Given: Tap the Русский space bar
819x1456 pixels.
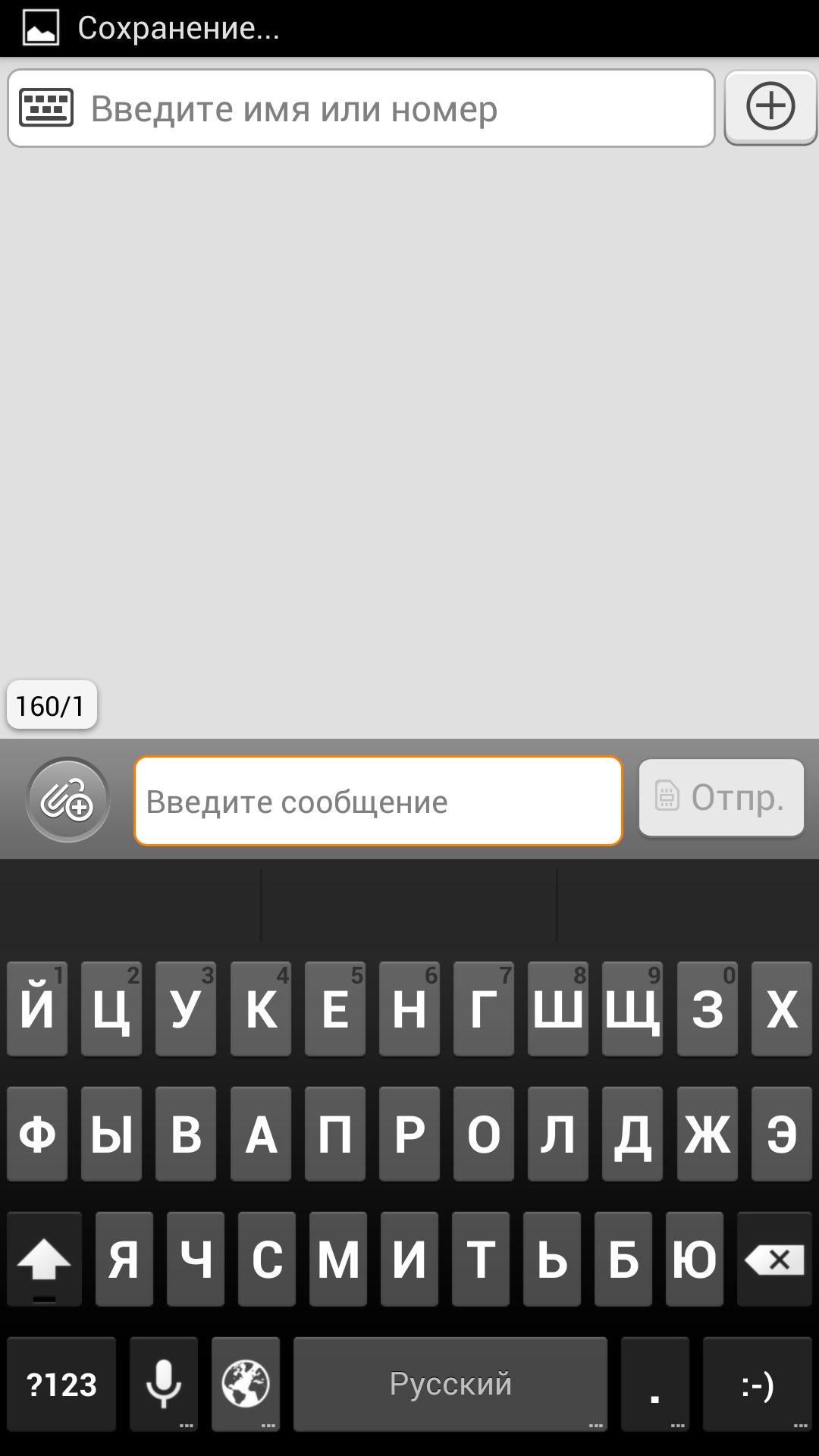Looking at the screenshot, I should click(450, 1384).
